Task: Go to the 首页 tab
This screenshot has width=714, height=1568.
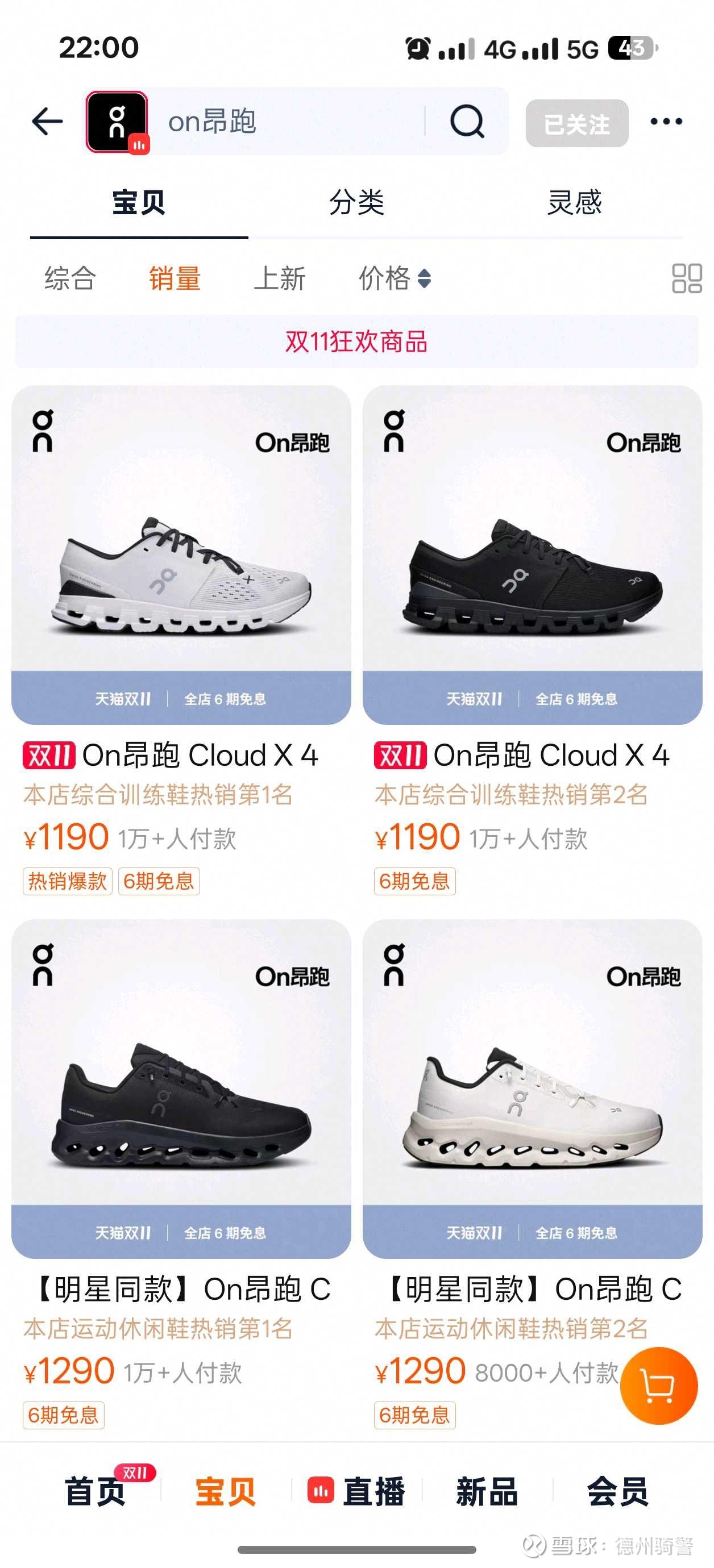Action: pyautogui.click(x=96, y=1491)
